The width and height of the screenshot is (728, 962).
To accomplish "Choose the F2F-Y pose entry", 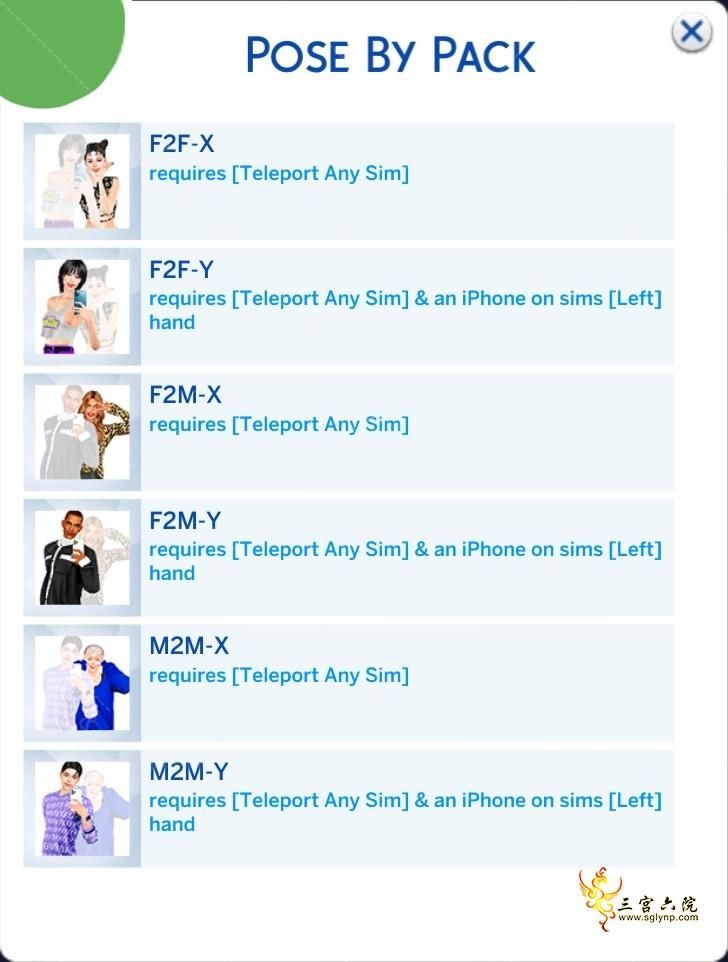I will [349, 306].
